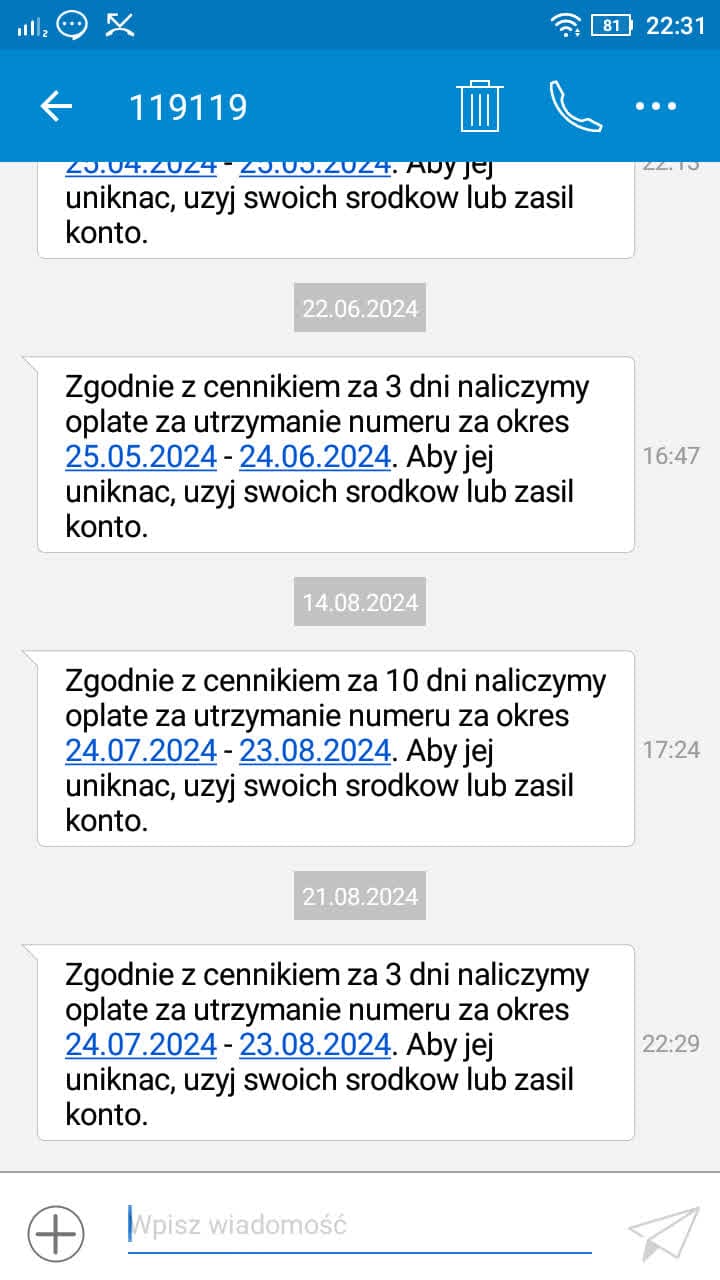Go back from the 119119 conversation

tap(56, 106)
